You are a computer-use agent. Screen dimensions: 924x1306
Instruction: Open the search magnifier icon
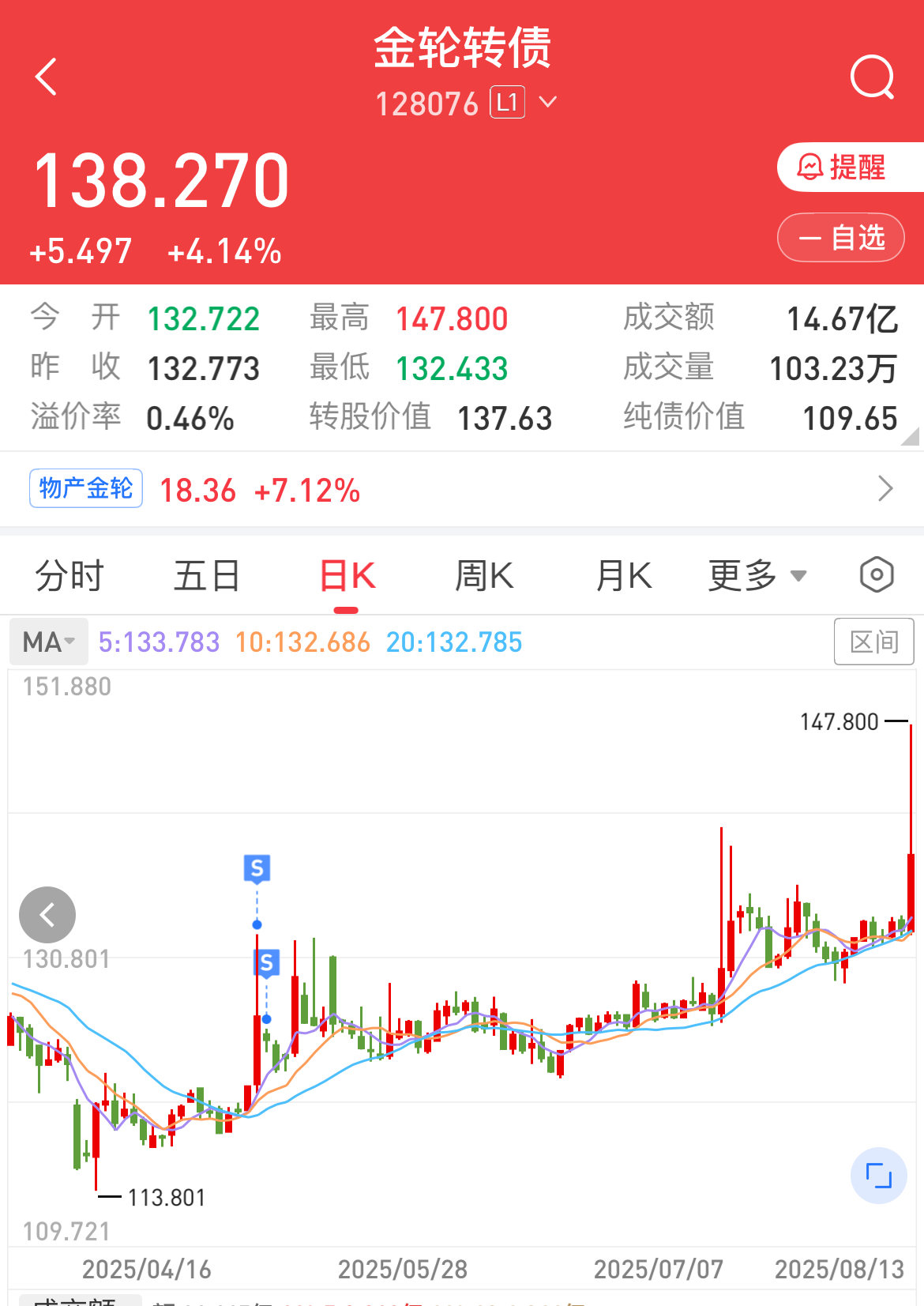coord(872,77)
